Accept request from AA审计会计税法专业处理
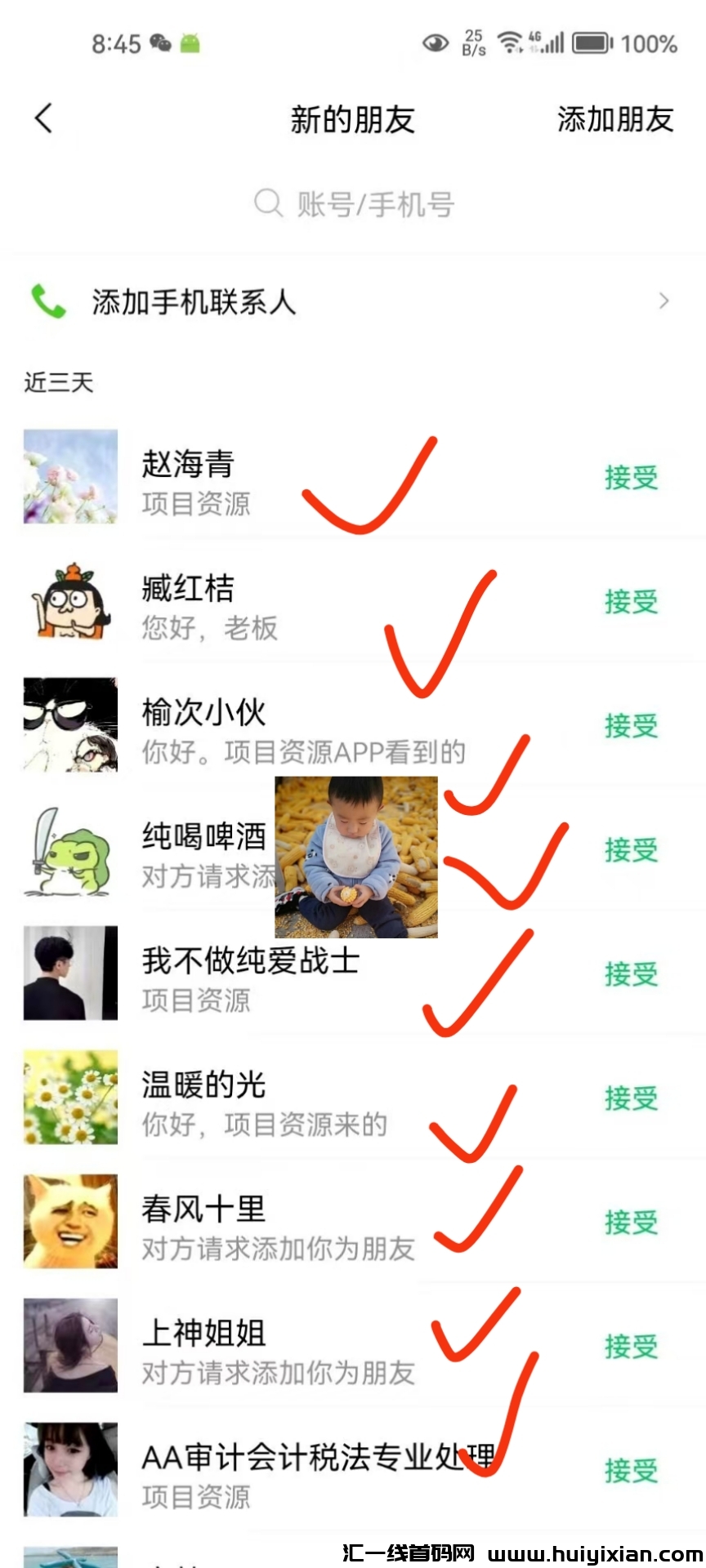Image resolution: width=706 pixels, height=1568 pixels. 630,1471
